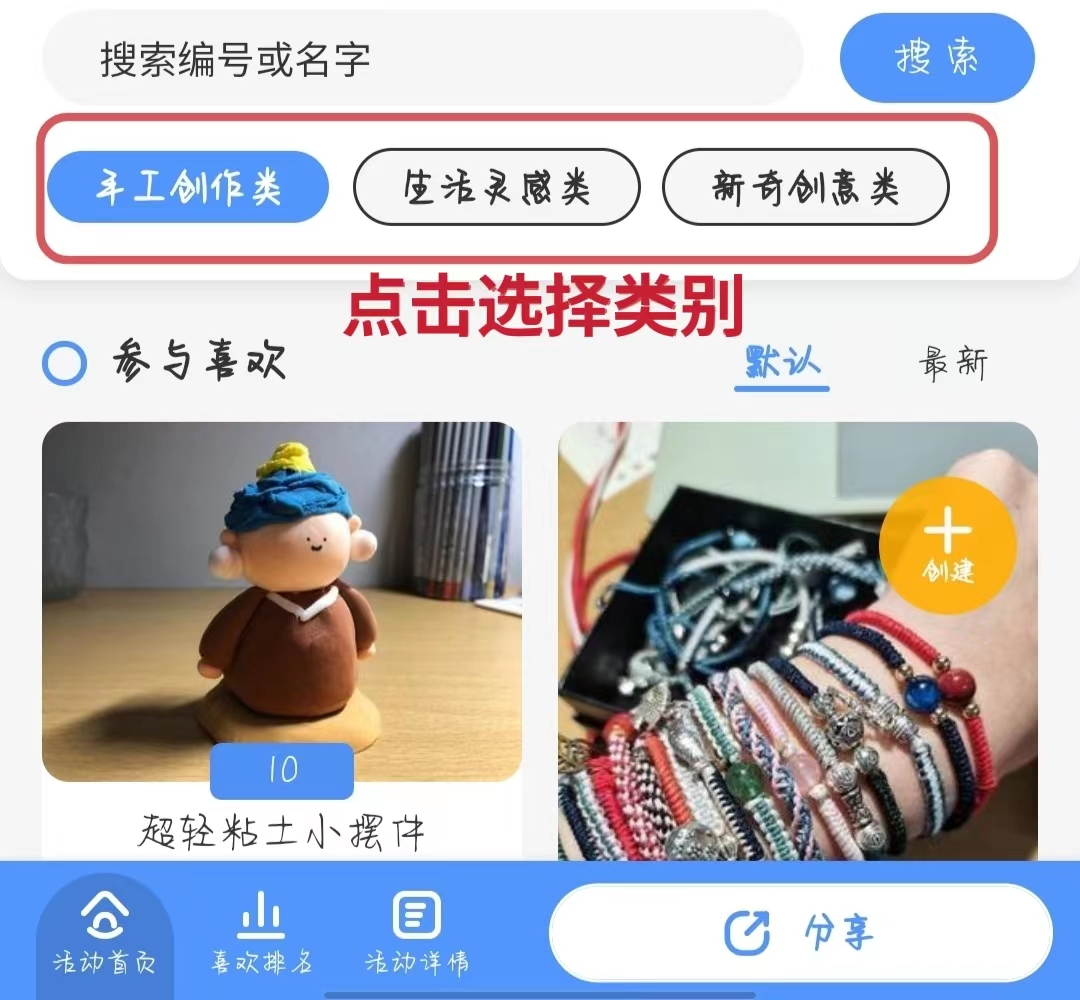This screenshot has height=1000, width=1080.
Task: Switch to the 最新 sorting tab
Action: tap(952, 365)
